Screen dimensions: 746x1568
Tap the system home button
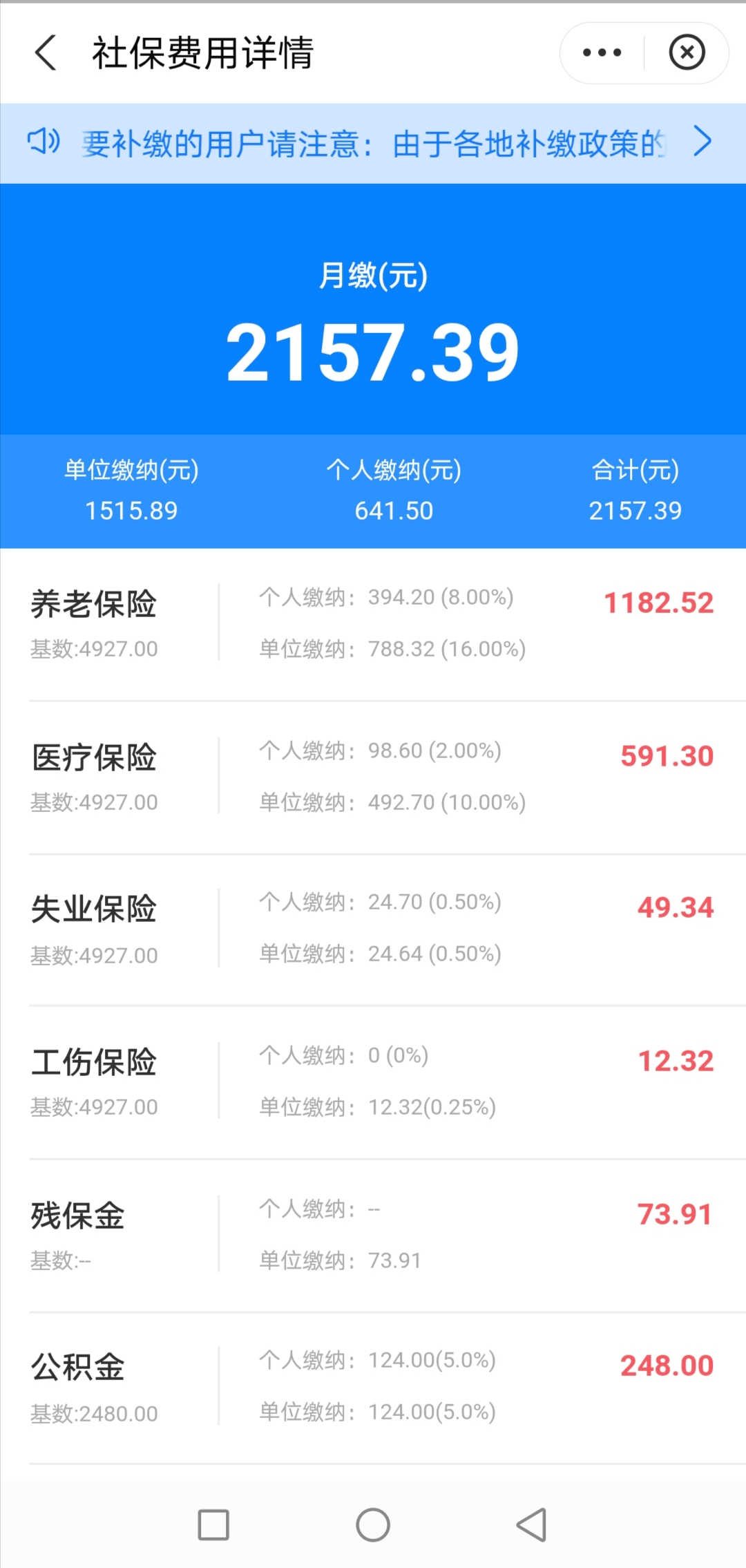click(373, 1524)
